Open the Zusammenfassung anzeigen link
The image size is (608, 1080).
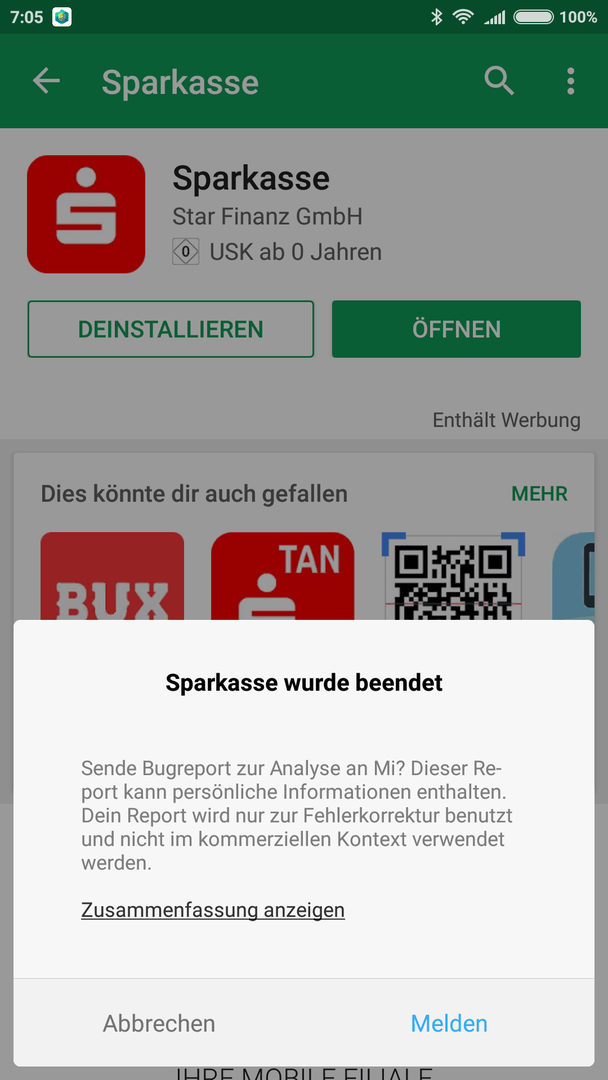point(213,910)
